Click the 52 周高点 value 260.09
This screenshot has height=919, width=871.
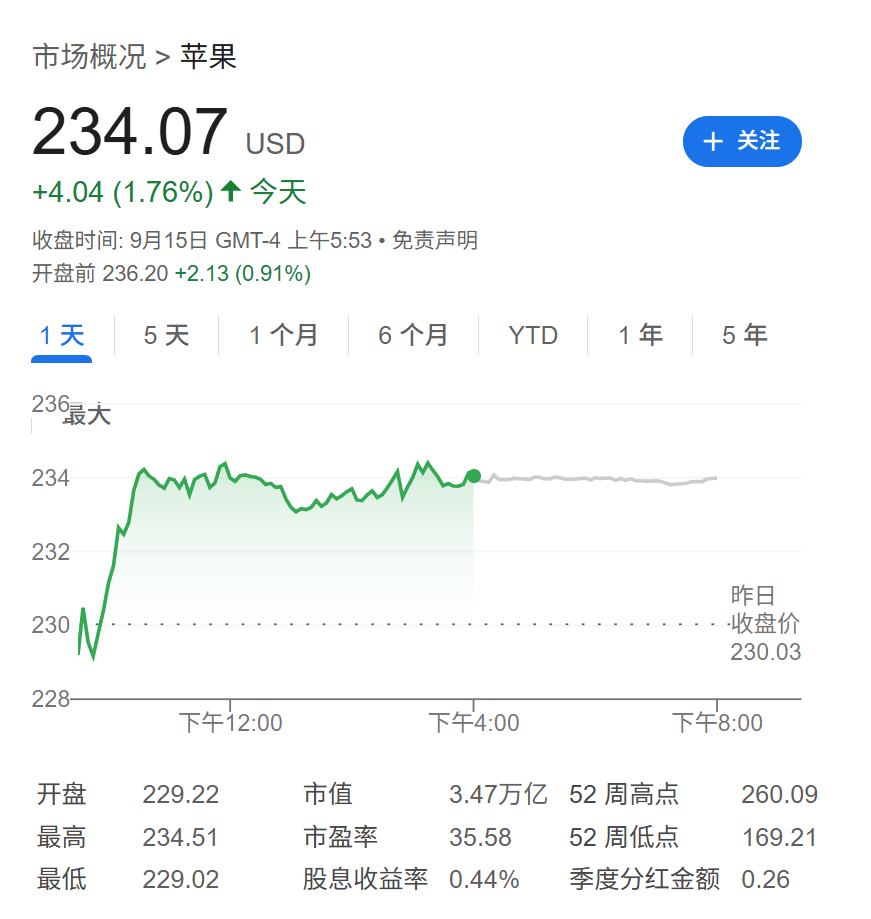pos(778,794)
